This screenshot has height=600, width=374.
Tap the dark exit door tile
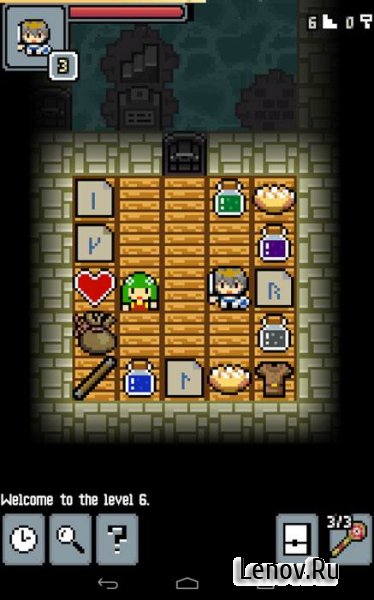(x=185, y=154)
